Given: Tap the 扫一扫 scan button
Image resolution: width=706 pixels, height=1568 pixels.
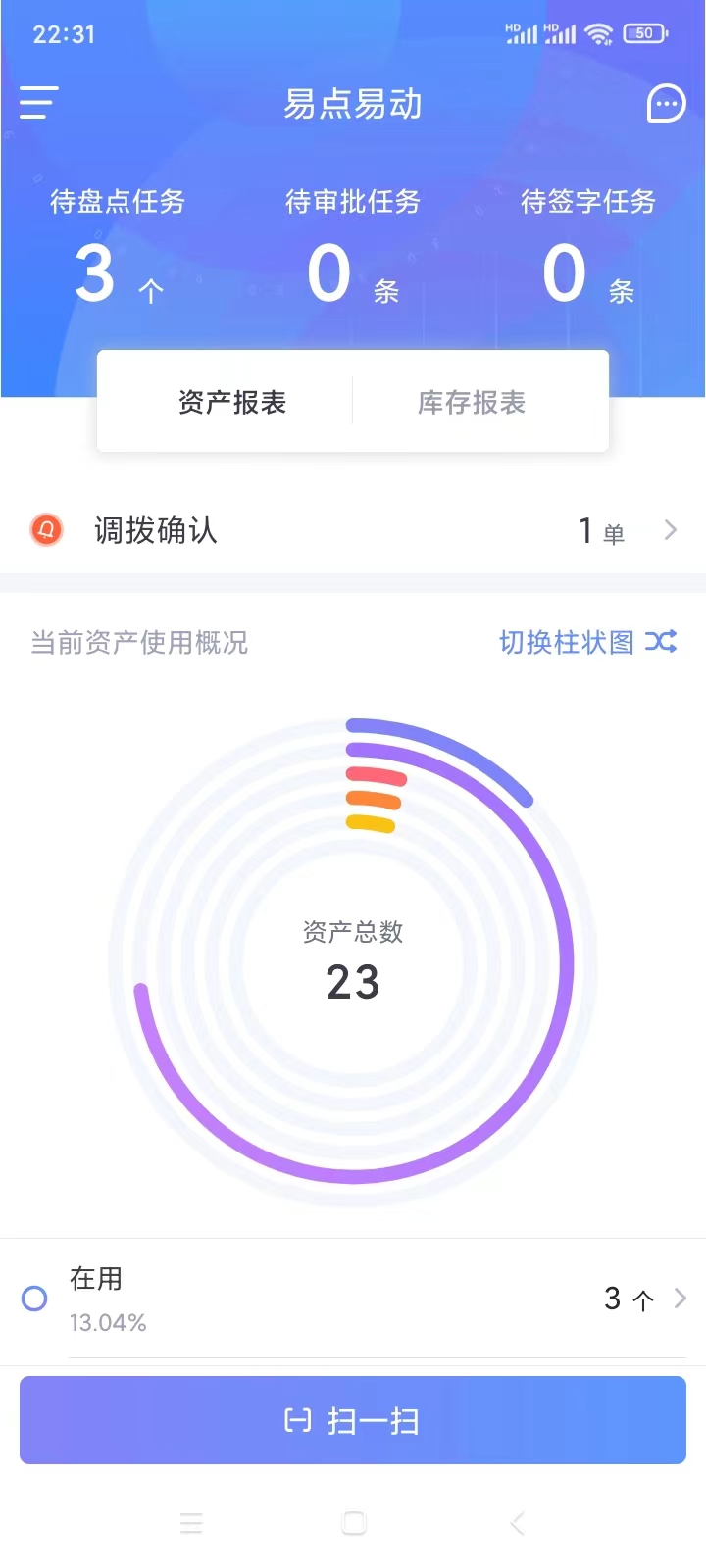Looking at the screenshot, I should [353, 1420].
